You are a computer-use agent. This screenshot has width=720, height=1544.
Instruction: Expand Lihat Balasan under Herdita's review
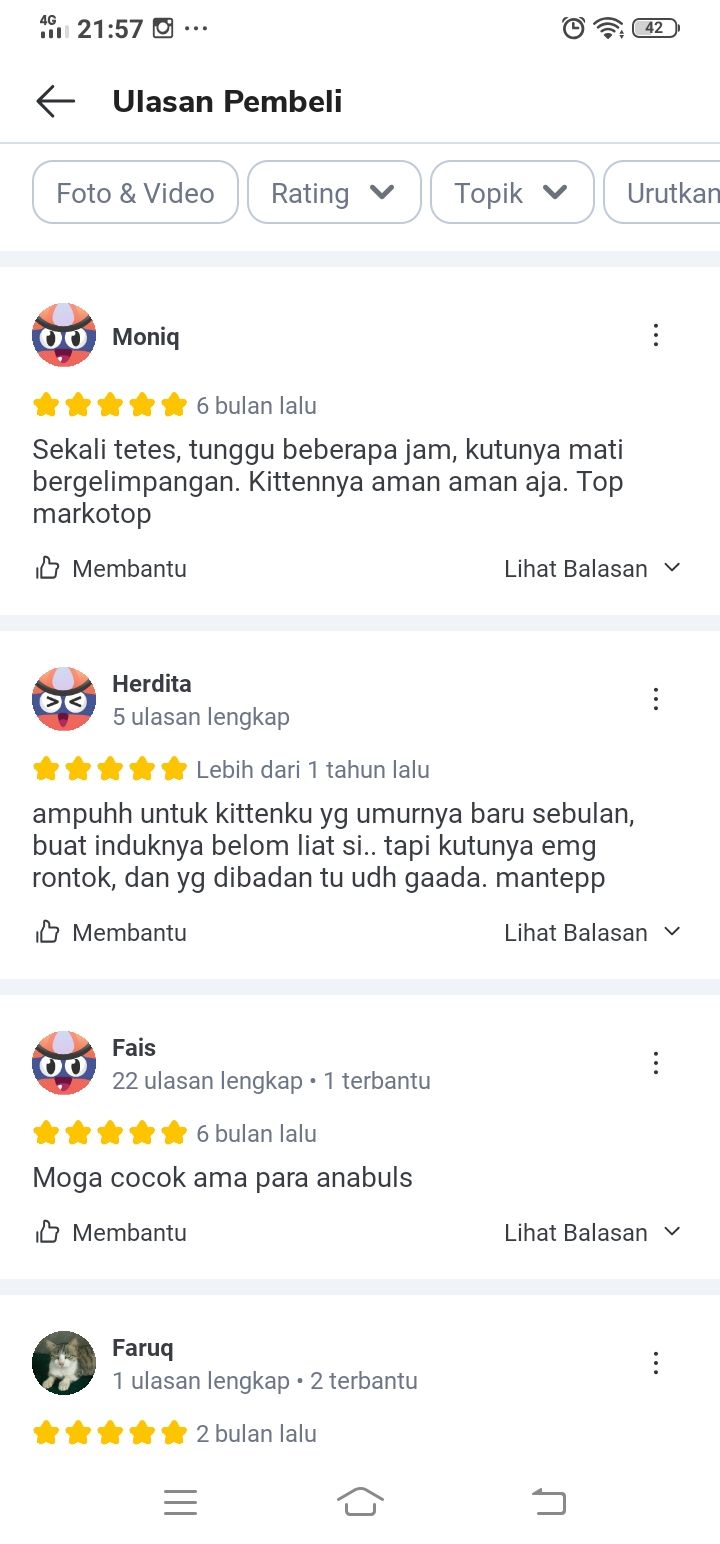click(592, 933)
